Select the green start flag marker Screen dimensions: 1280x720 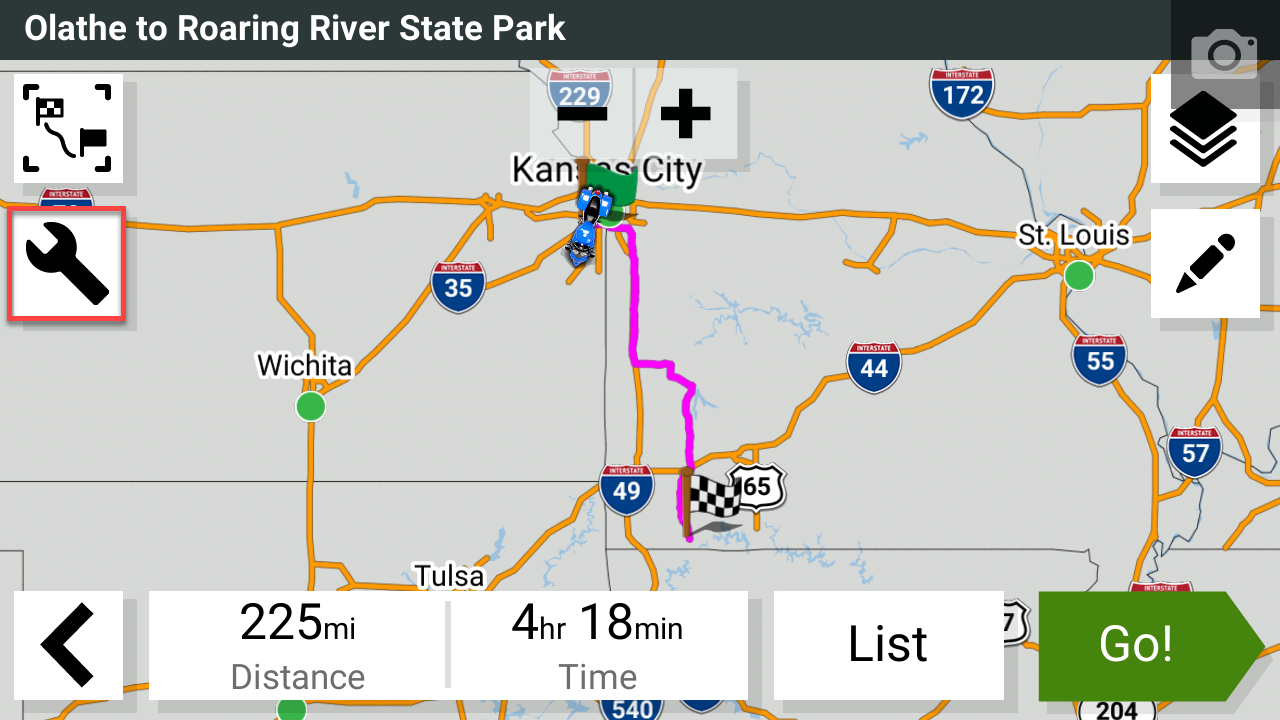point(611,187)
